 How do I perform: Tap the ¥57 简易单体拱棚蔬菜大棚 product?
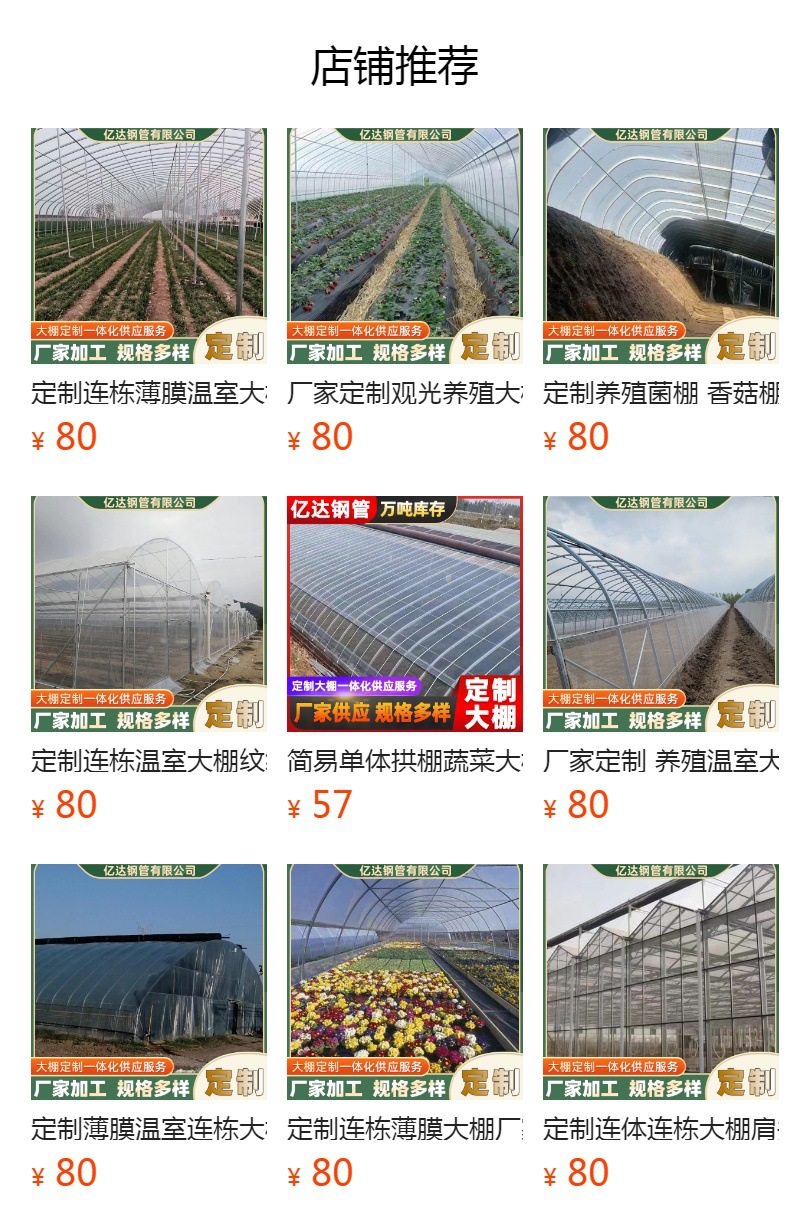click(405, 659)
